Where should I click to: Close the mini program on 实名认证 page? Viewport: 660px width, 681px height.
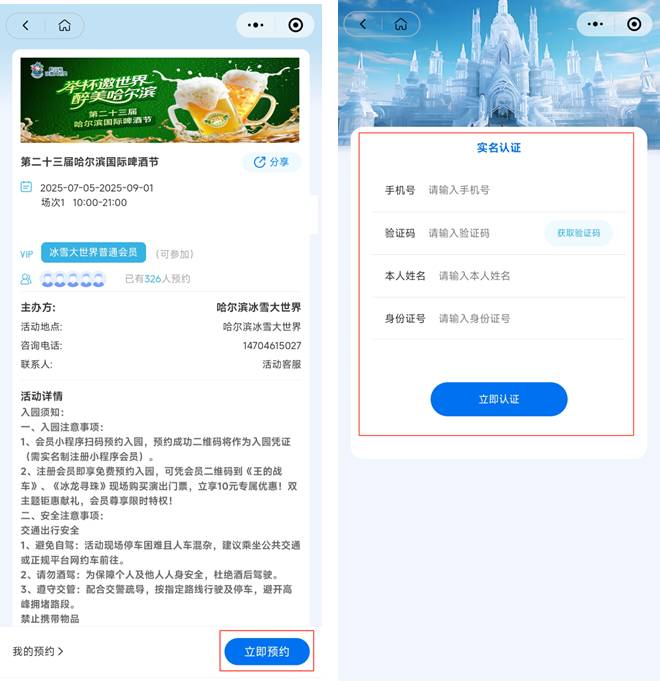click(631, 24)
